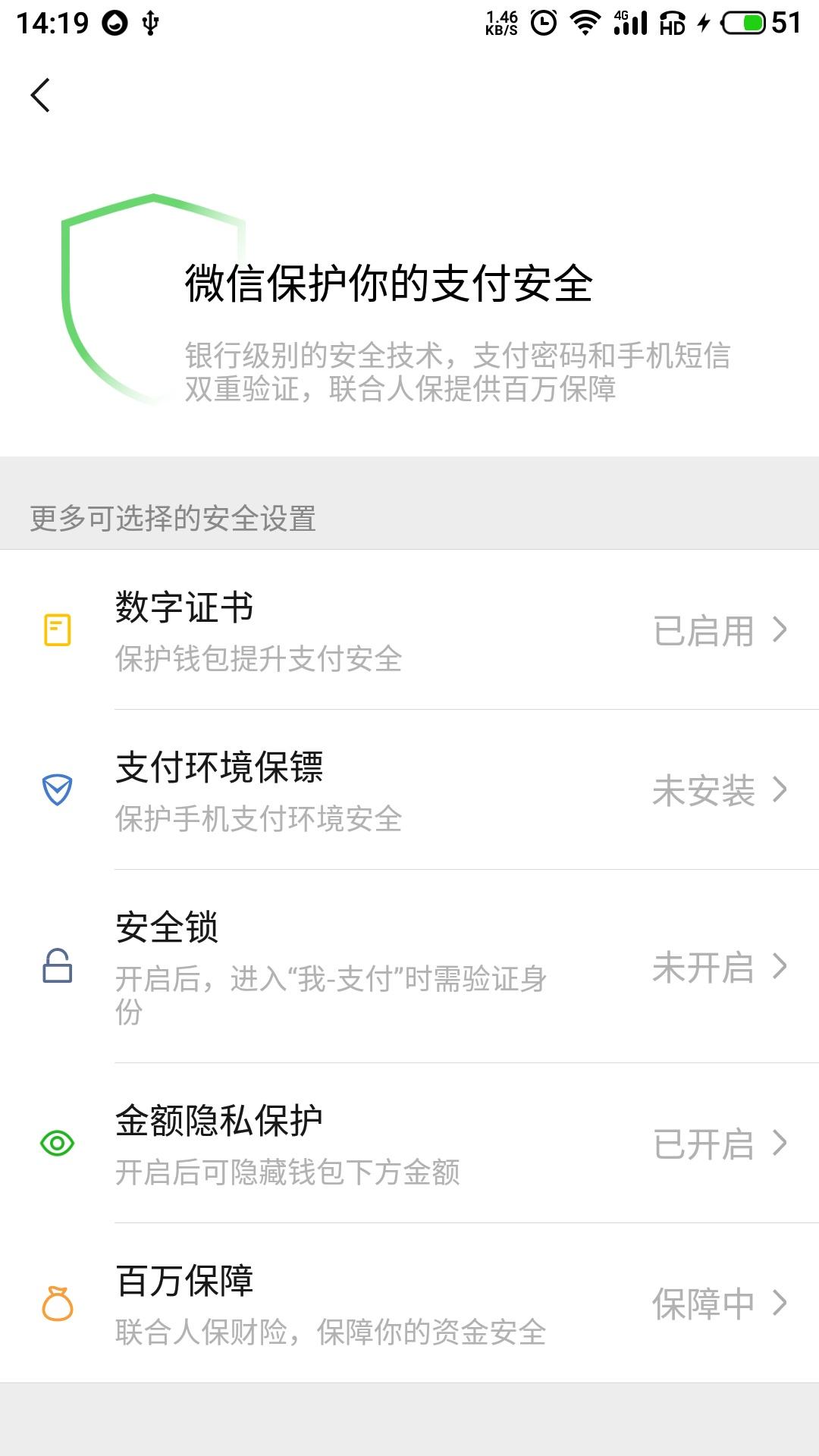Tap the Wi-Fi icon in the status bar
Screen dimensions: 819x1456
(x=585, y=21)
